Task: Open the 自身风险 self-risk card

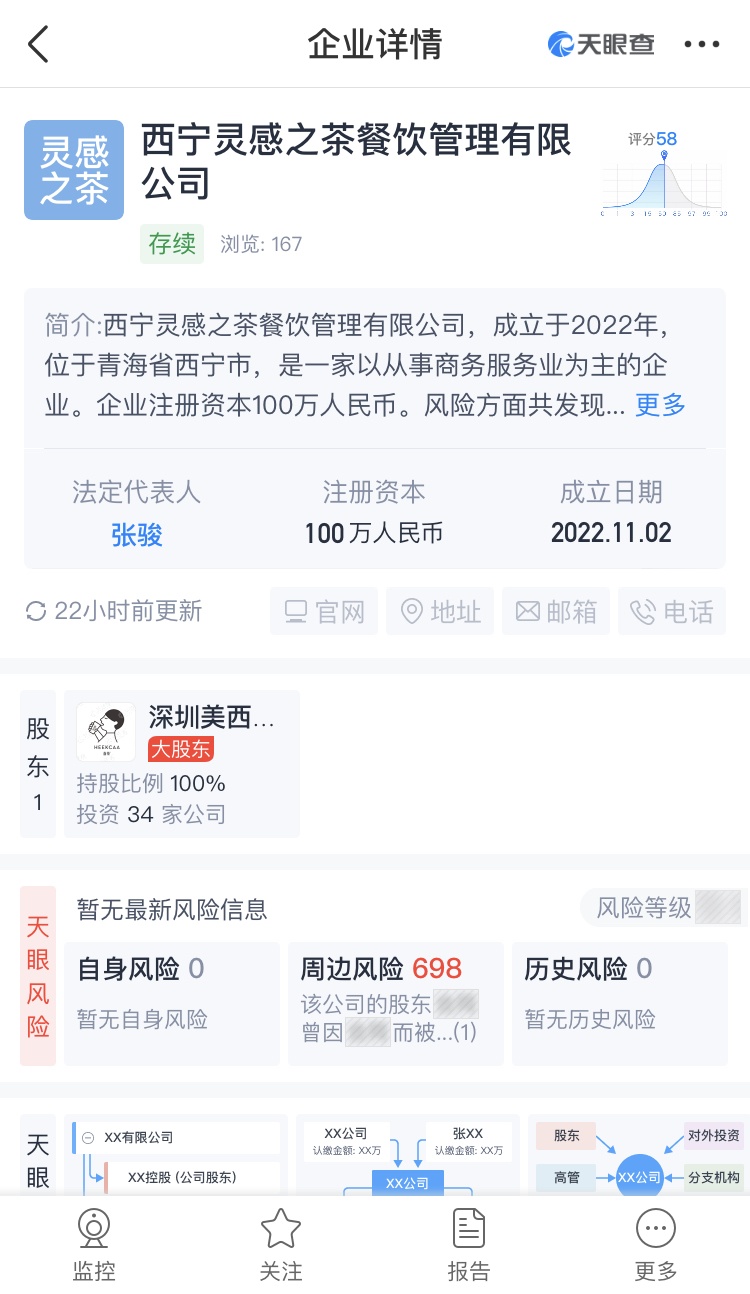Action: 171,1003
